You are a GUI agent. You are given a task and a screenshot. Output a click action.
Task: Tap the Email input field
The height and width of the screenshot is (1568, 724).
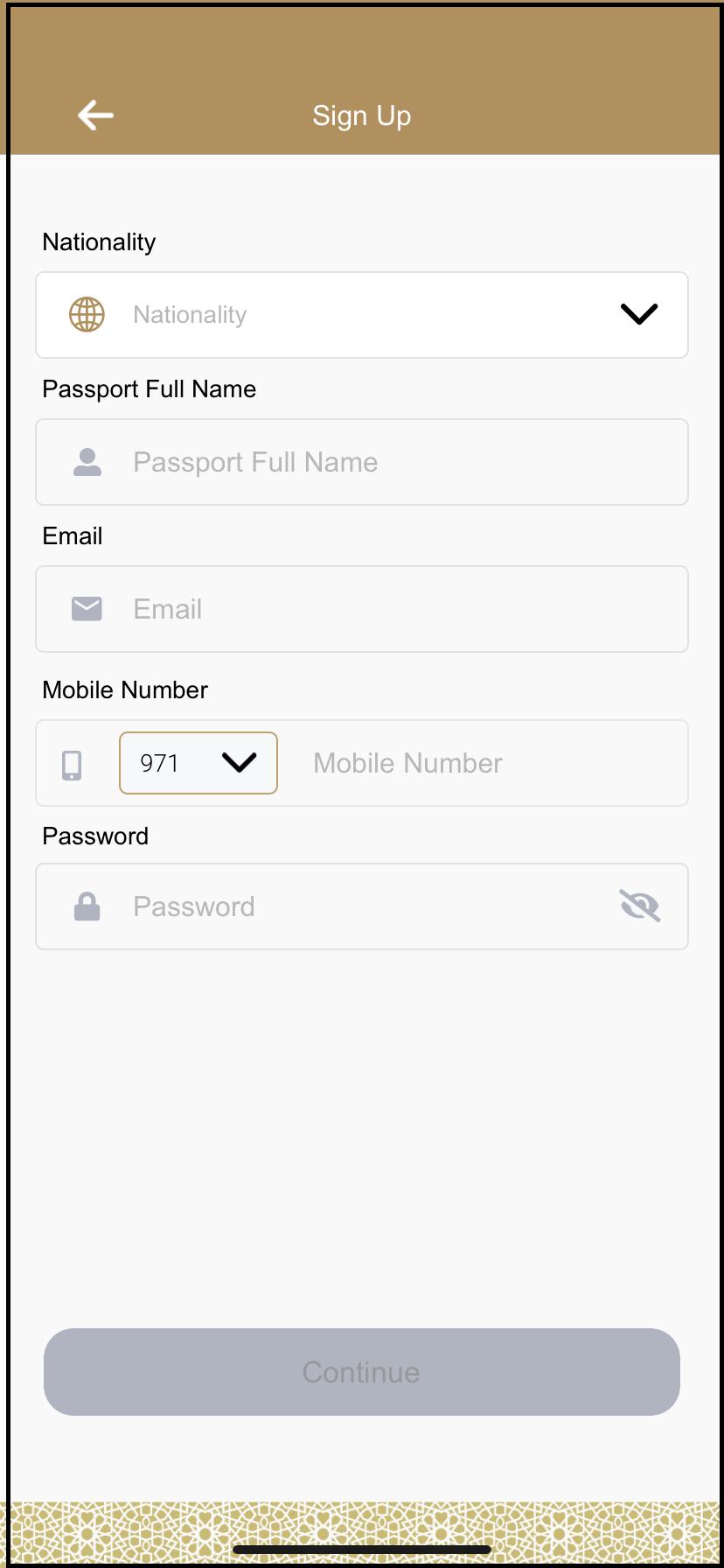coord(362,609)
